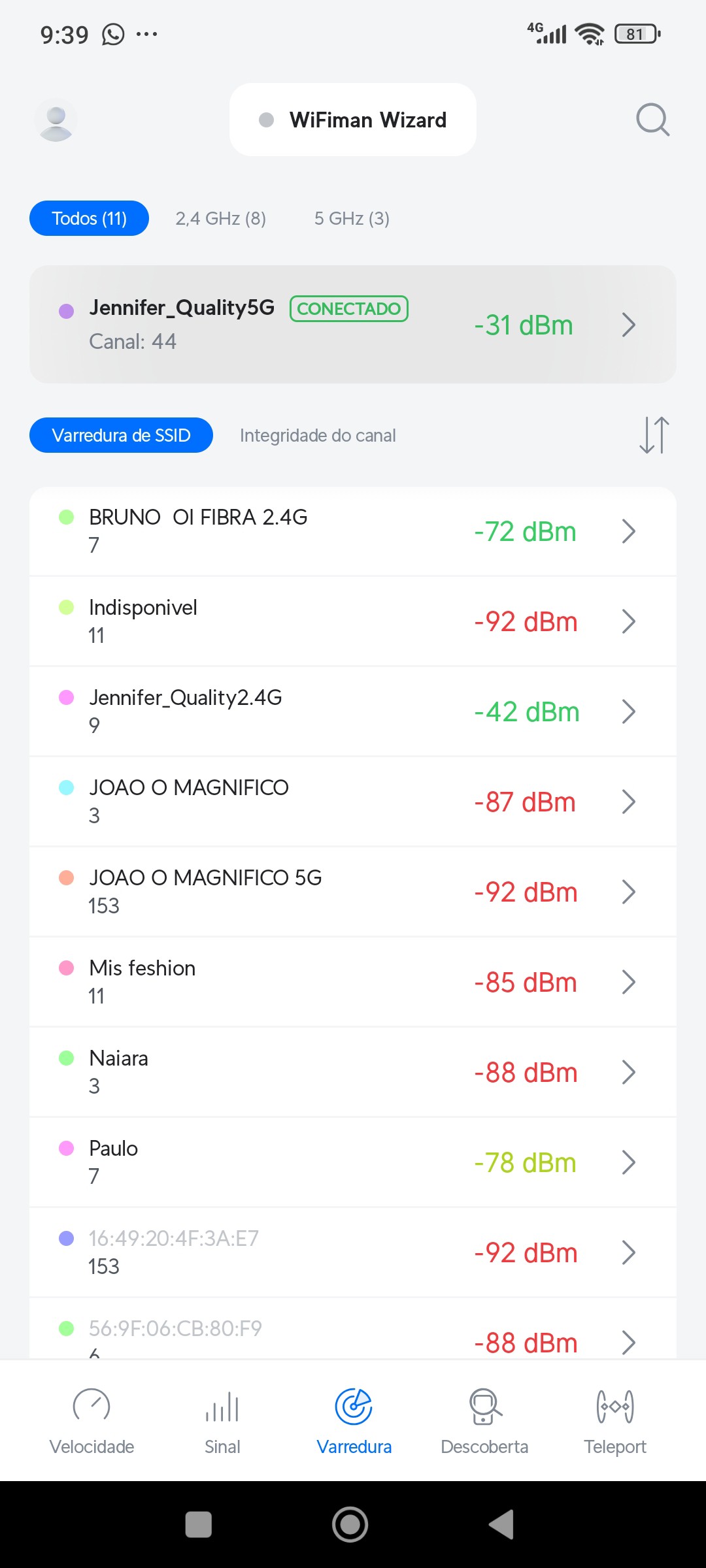Switch to Integridade do canal view
The height and width of the screenshot is (1568, 706).
coord(318,436)
